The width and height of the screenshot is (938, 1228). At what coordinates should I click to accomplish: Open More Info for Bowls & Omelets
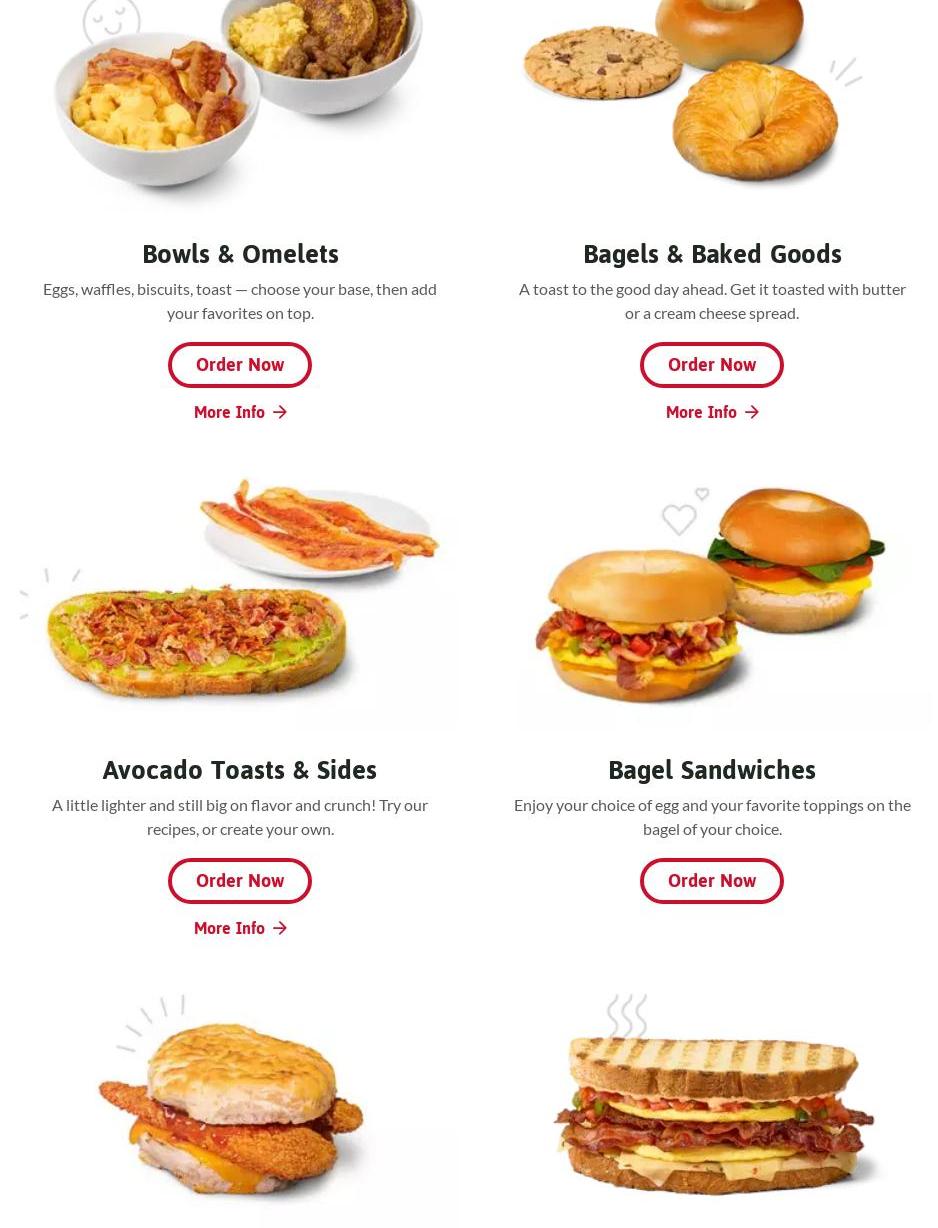click(240, 412)
